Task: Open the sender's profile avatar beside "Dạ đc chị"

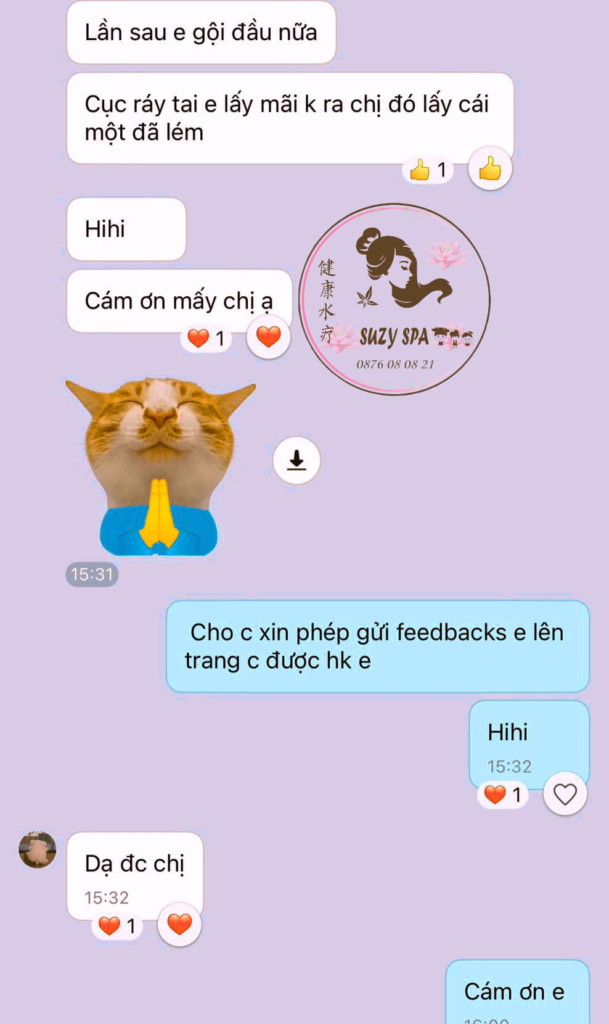Action: tap(37, 850)
